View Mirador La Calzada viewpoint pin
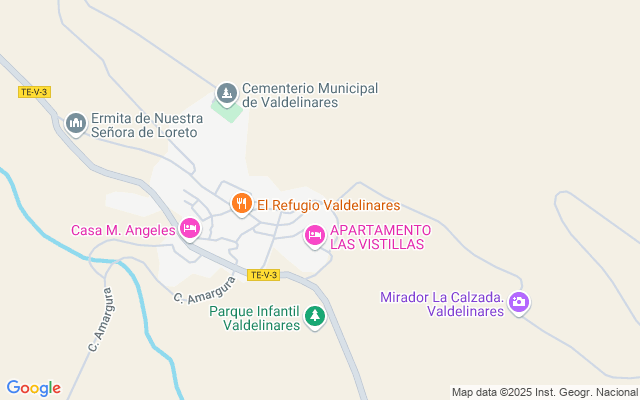Image resolution: width=640 pixels, height=400 pixels. click(518, 301)
